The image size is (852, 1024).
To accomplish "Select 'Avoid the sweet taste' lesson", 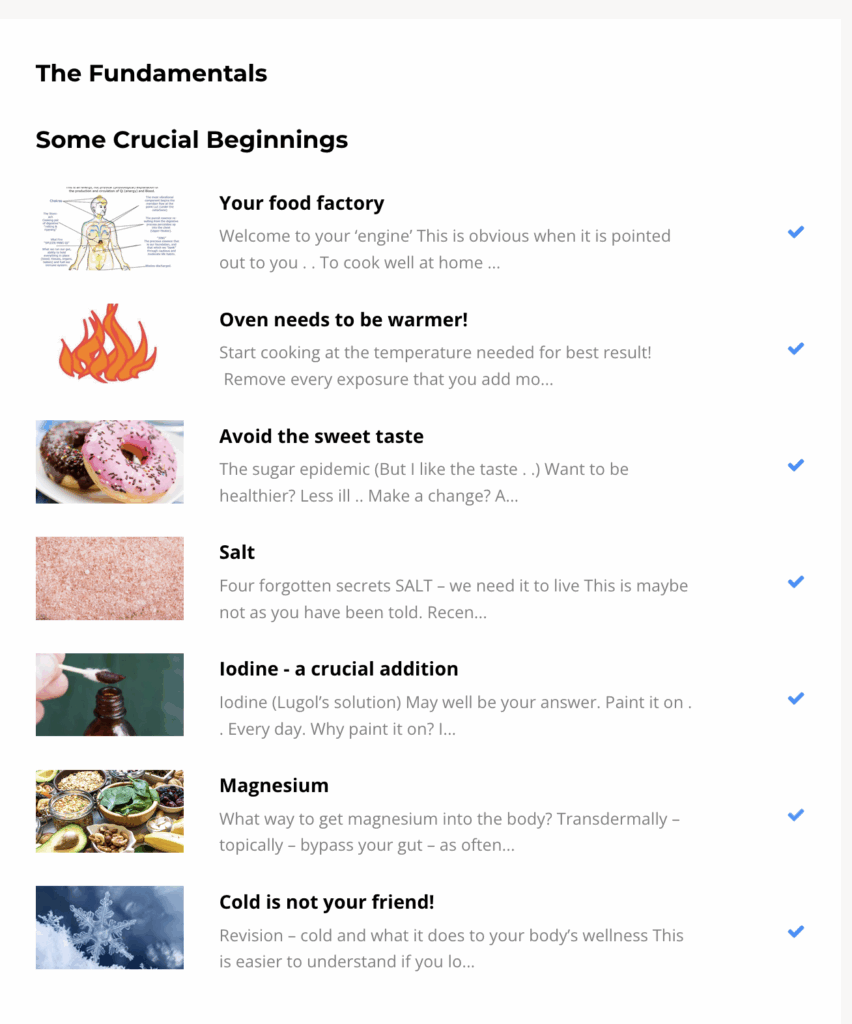I will 321,436.
